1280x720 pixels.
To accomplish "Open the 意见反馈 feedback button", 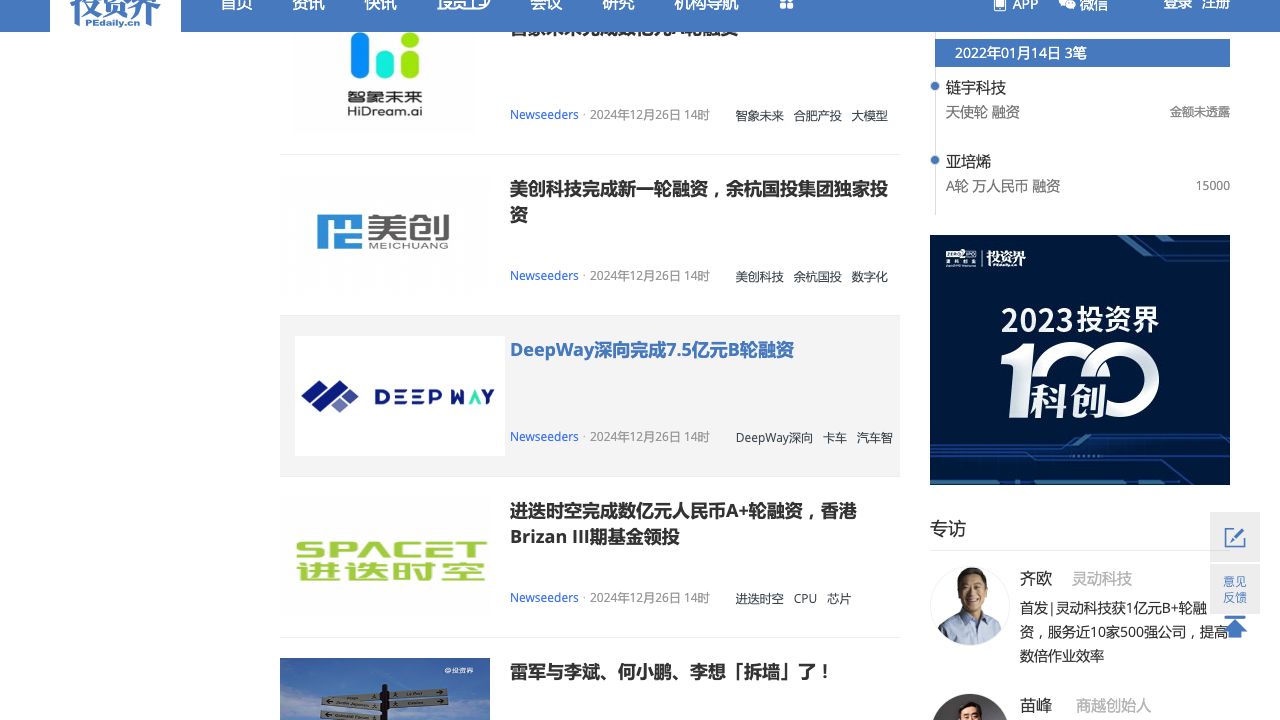I will click(x=1234, y=589).
